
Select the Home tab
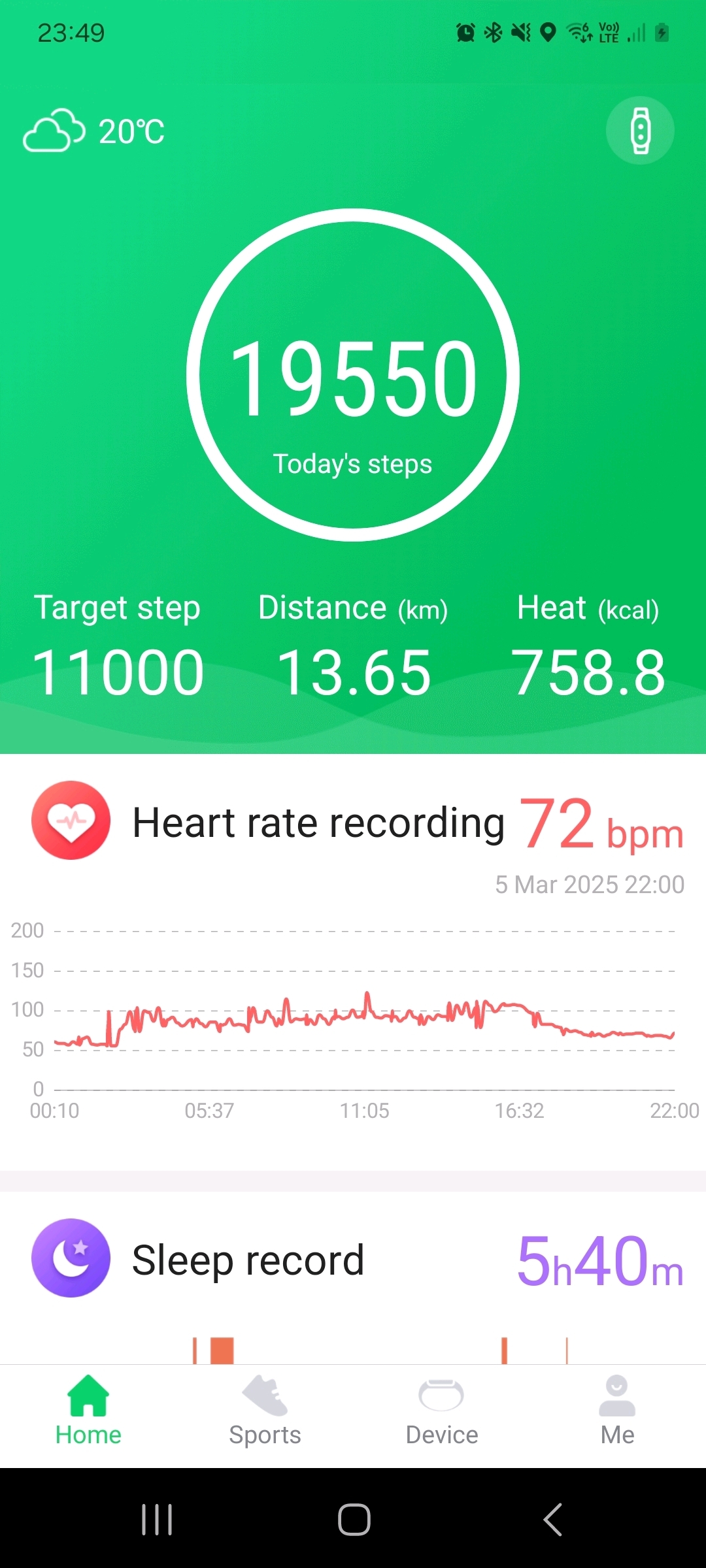tap(88, 1413)
